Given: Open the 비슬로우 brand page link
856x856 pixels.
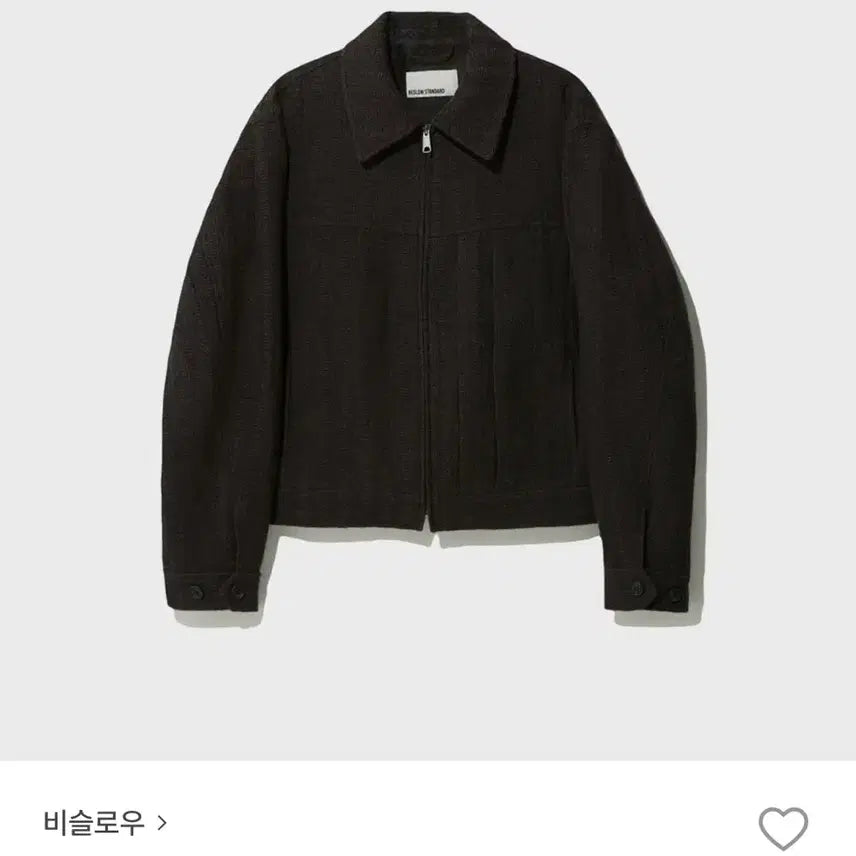Looking at the screenshot, I should tap(95, 823).
